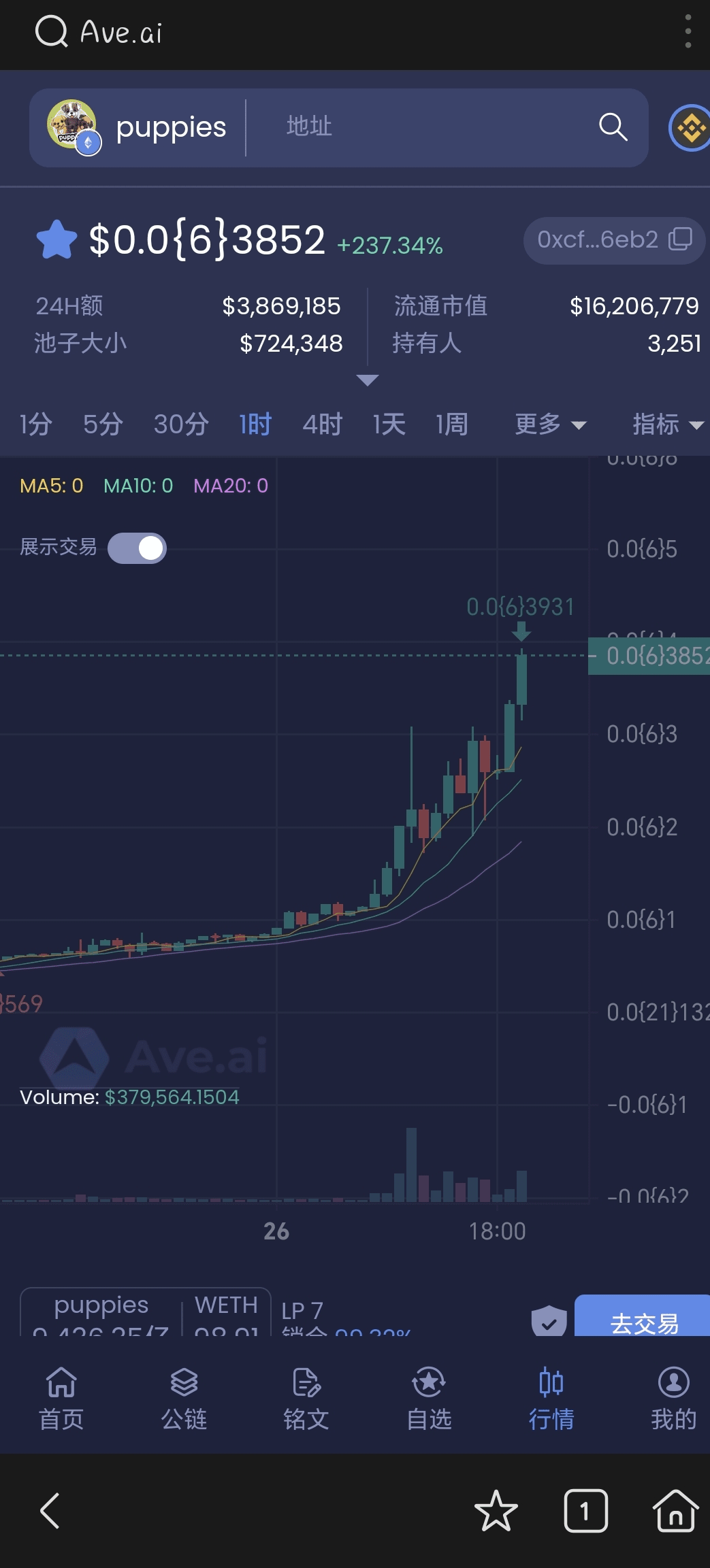Viewport: 710px width, 1568px height.
Task: Open the 更多 timeframe dropdown
Action: 550,424
